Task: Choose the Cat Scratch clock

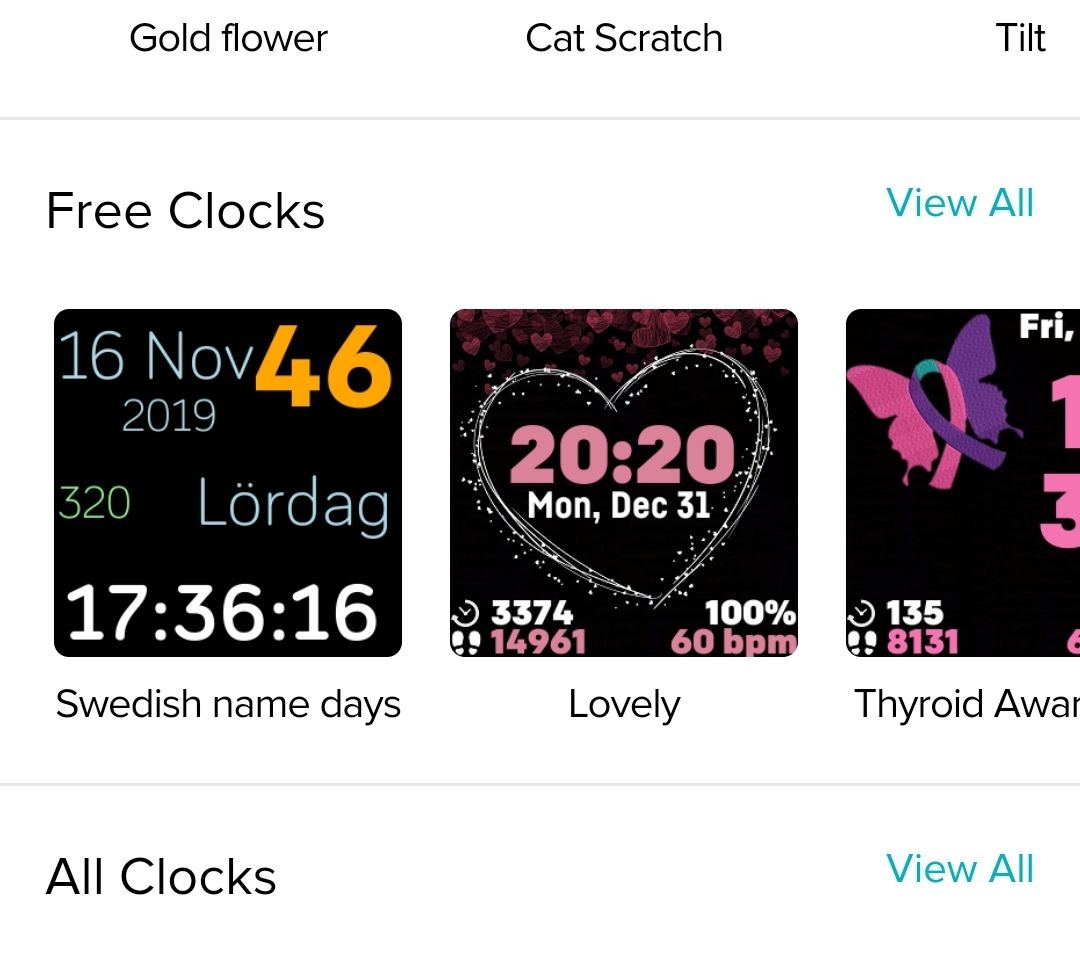Action: tap(624, 39)
